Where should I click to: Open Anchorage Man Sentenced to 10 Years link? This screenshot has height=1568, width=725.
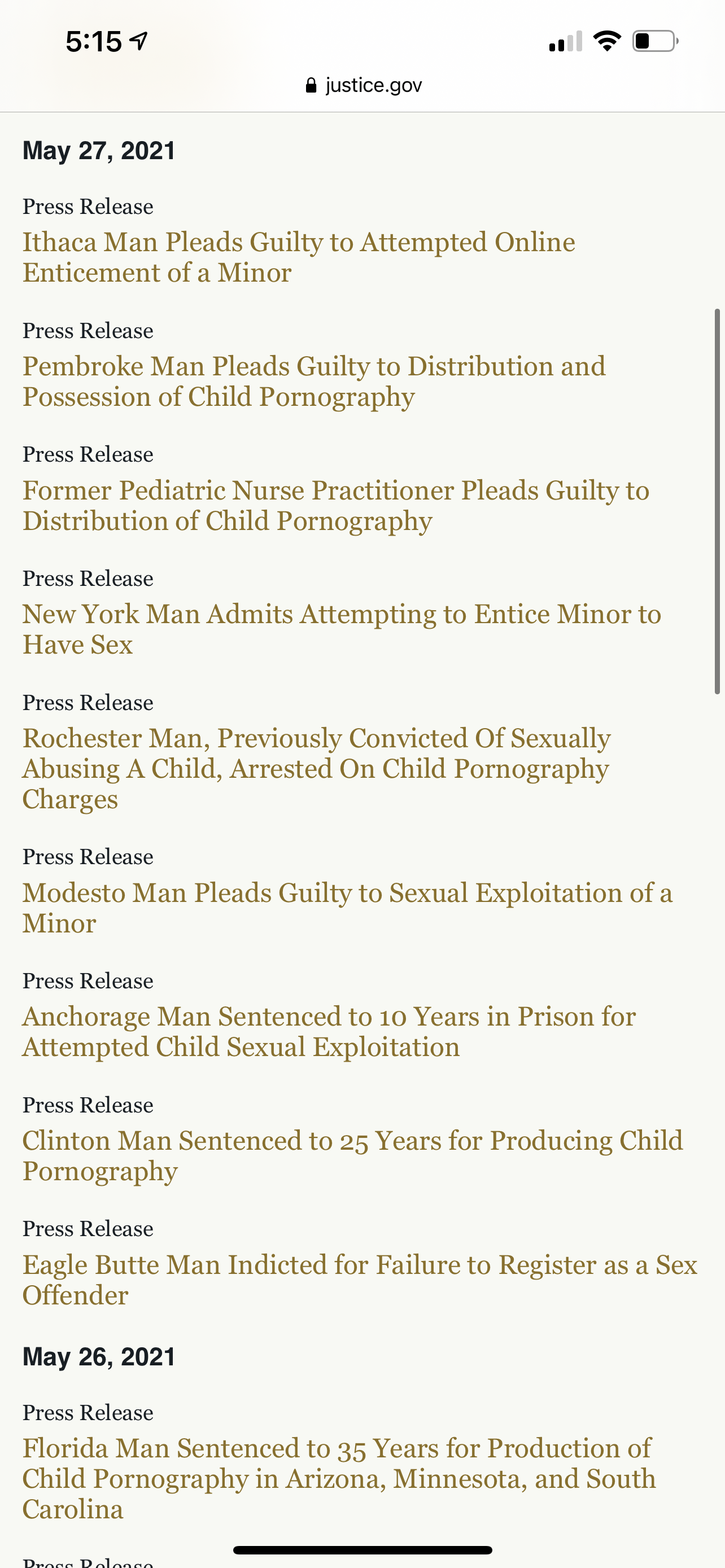coord(329,1032)
